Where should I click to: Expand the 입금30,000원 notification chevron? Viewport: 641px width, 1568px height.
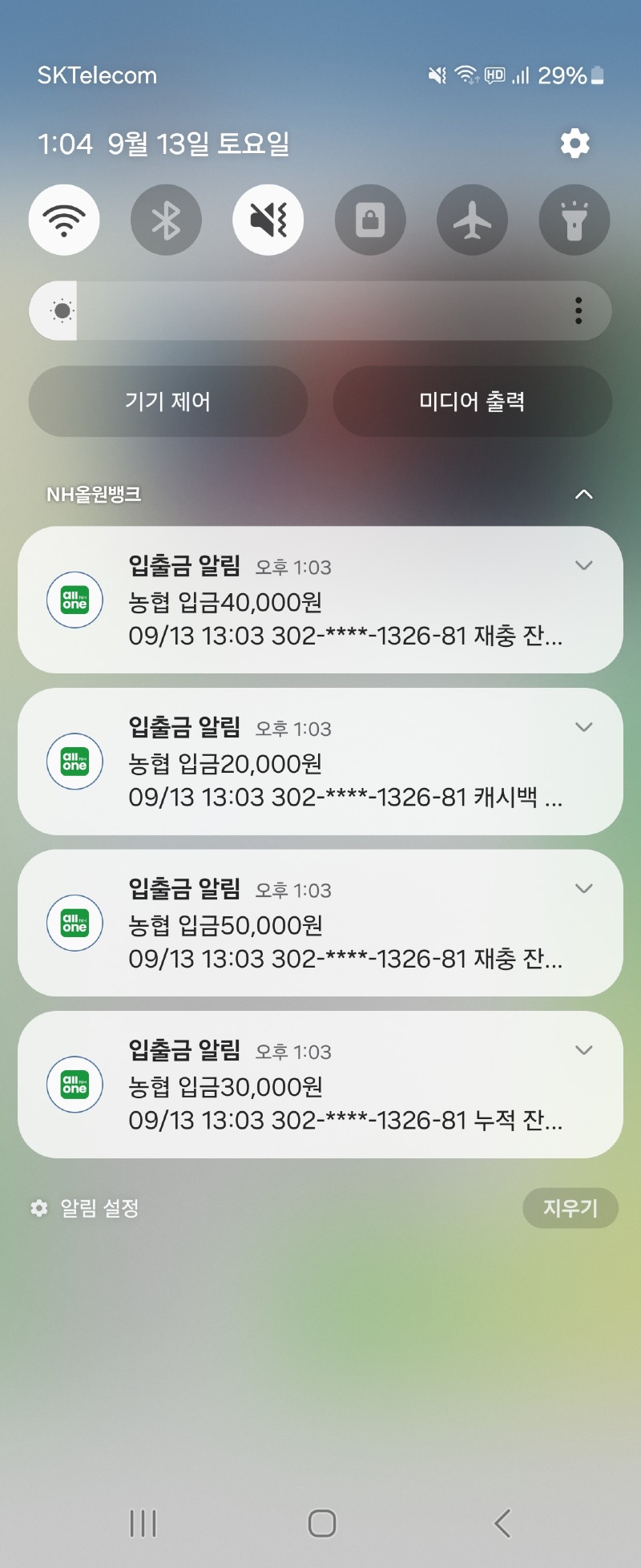point(584,1050)
